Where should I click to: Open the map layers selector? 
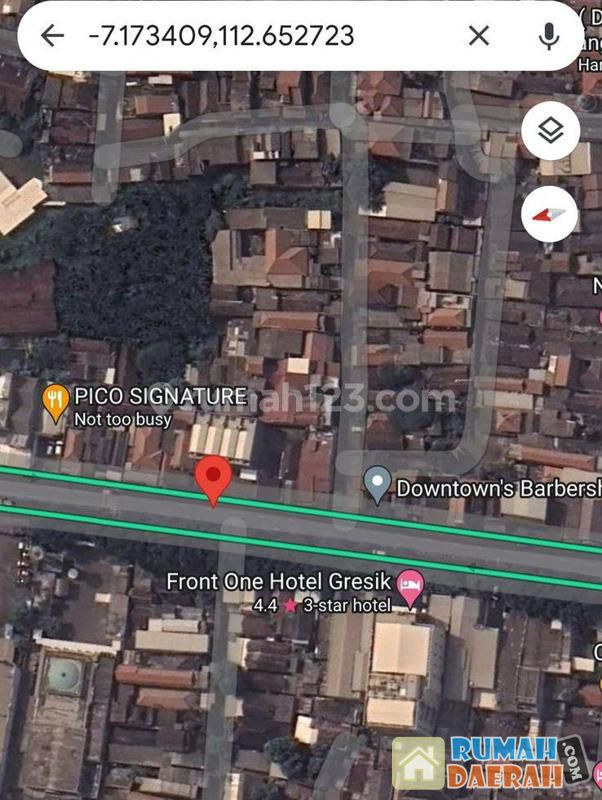[x=550, y=131]
